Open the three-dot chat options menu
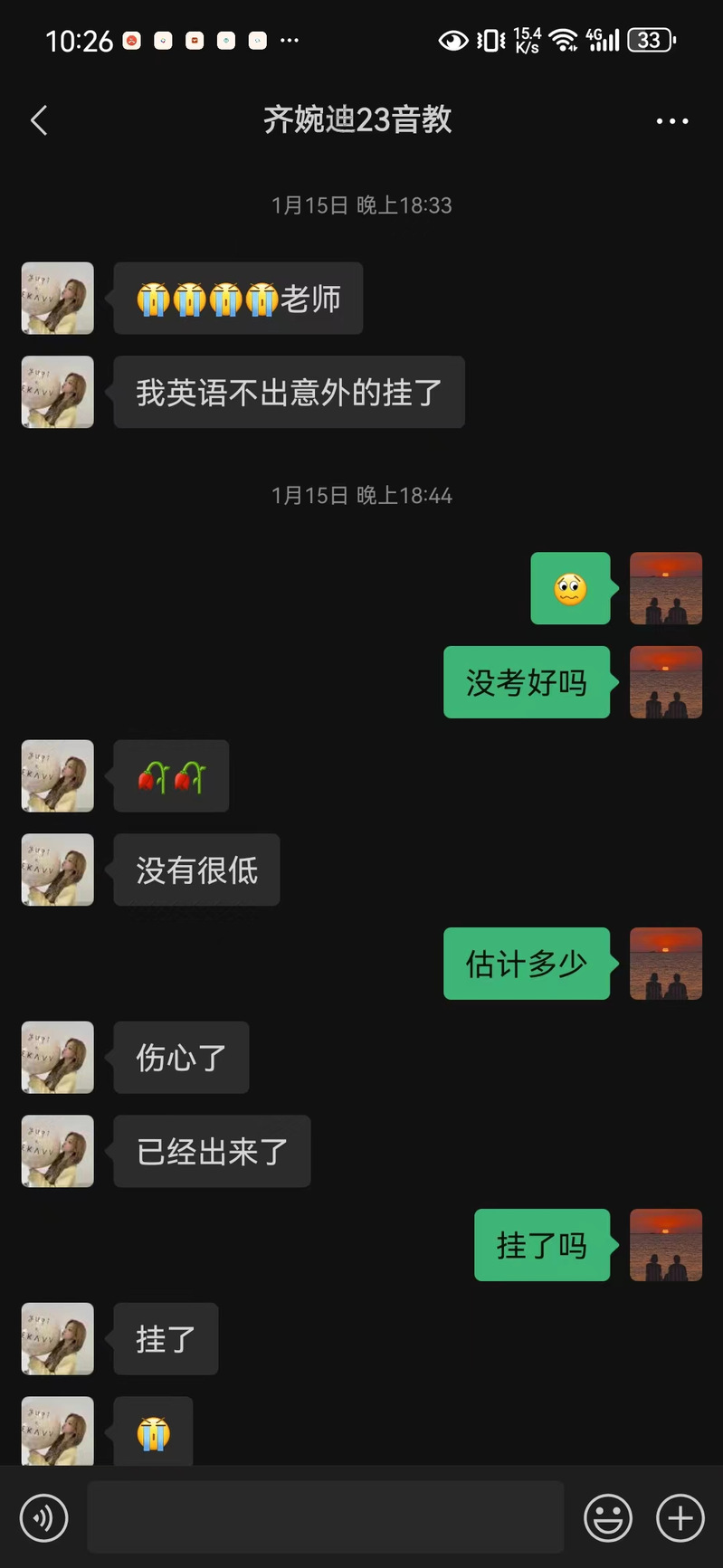Viewport: 723px width, 1568px height. click(x=671, y=120)
